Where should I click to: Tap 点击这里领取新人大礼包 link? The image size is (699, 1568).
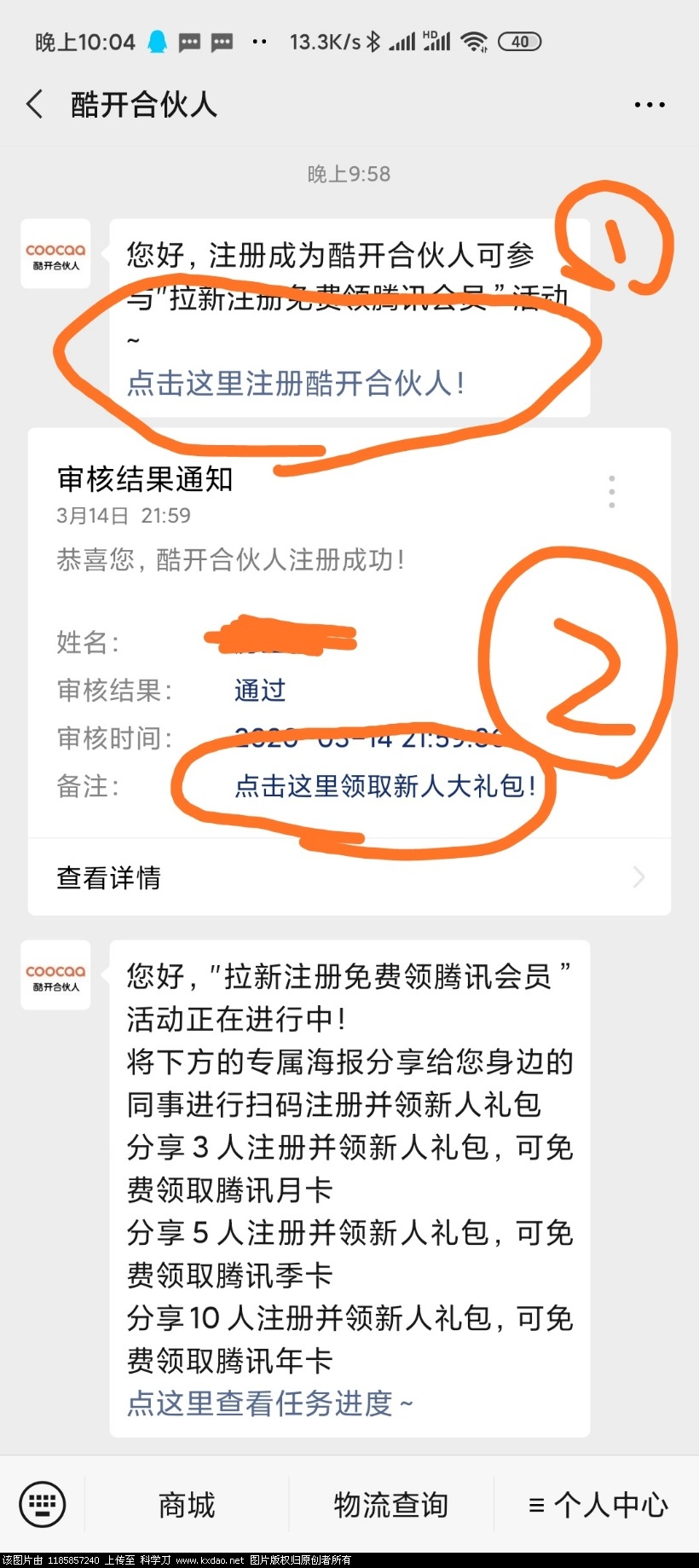tap(385, 785)
